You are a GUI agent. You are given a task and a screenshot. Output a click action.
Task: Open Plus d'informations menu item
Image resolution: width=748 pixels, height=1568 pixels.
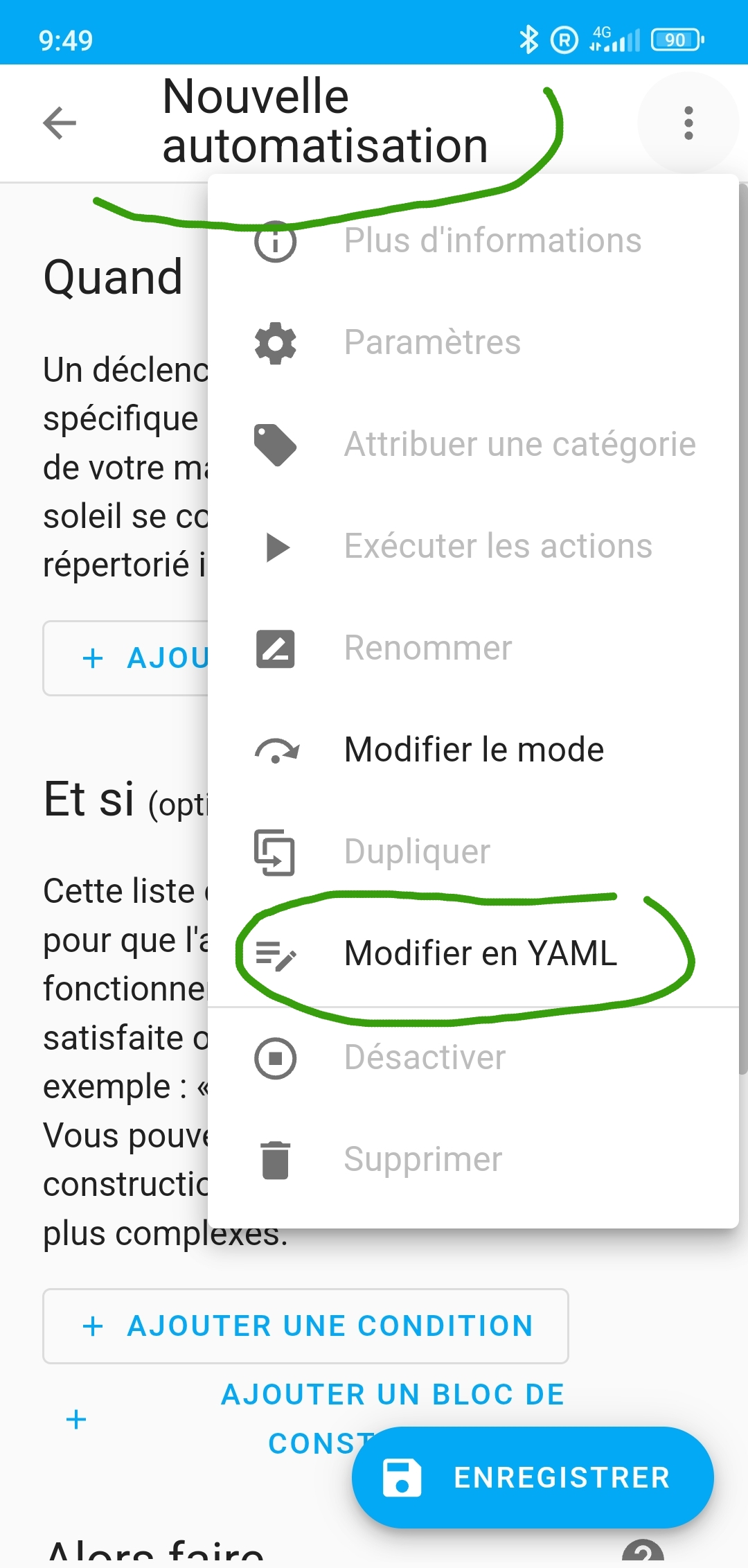tap(473, 241)
